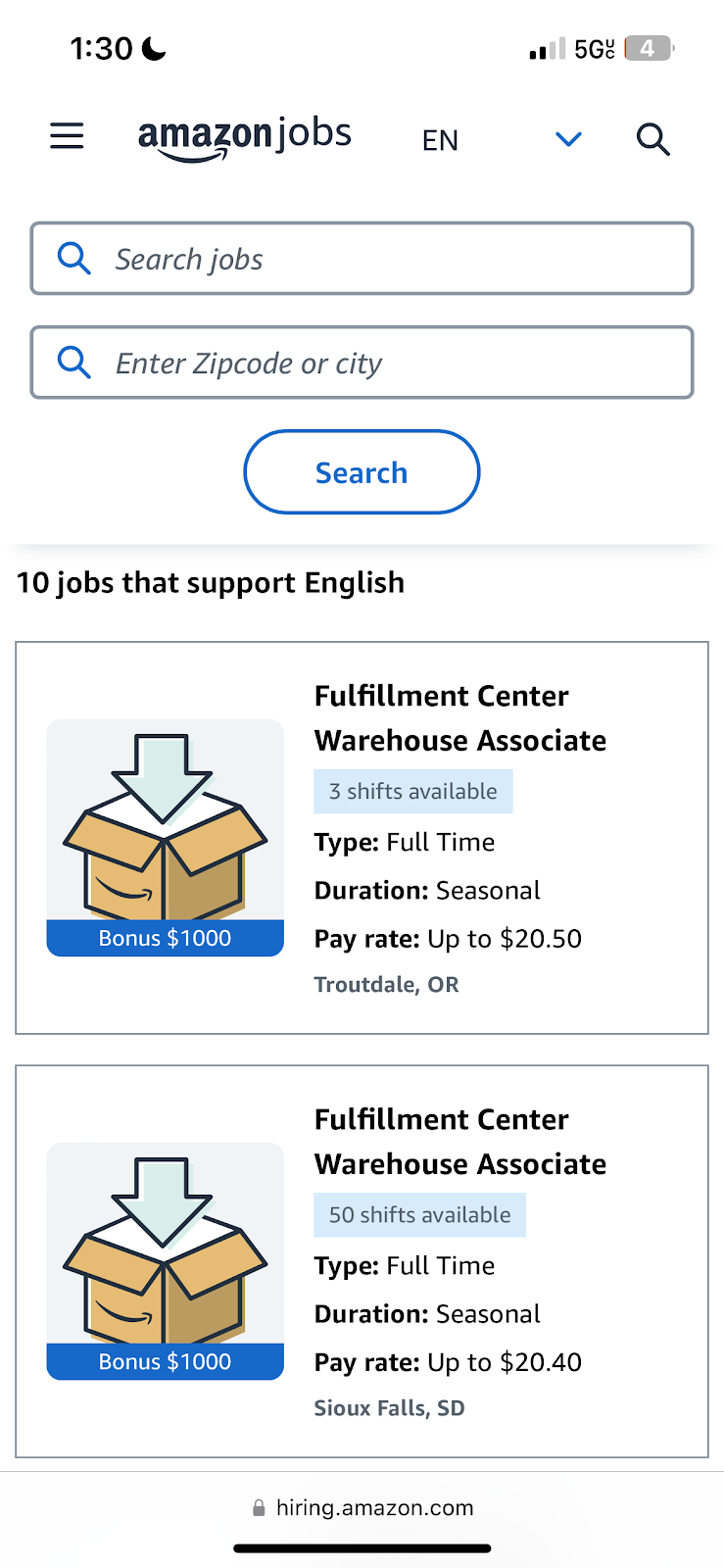This screenshot has width=724, height=1568.
Task: Tap the hiring.amazon.com address bar
Action: 362,1507
